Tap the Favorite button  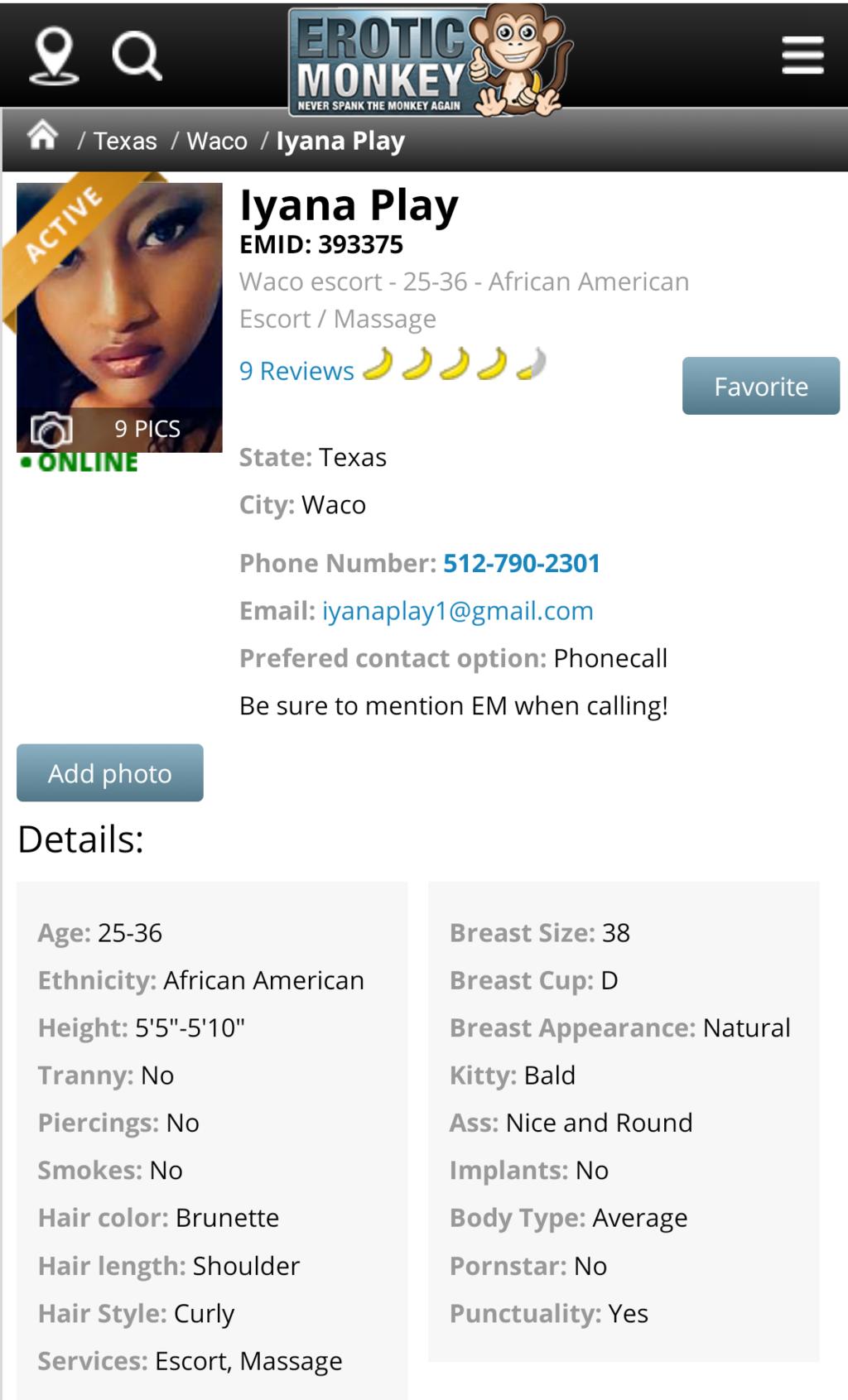[x=760, y=386]
